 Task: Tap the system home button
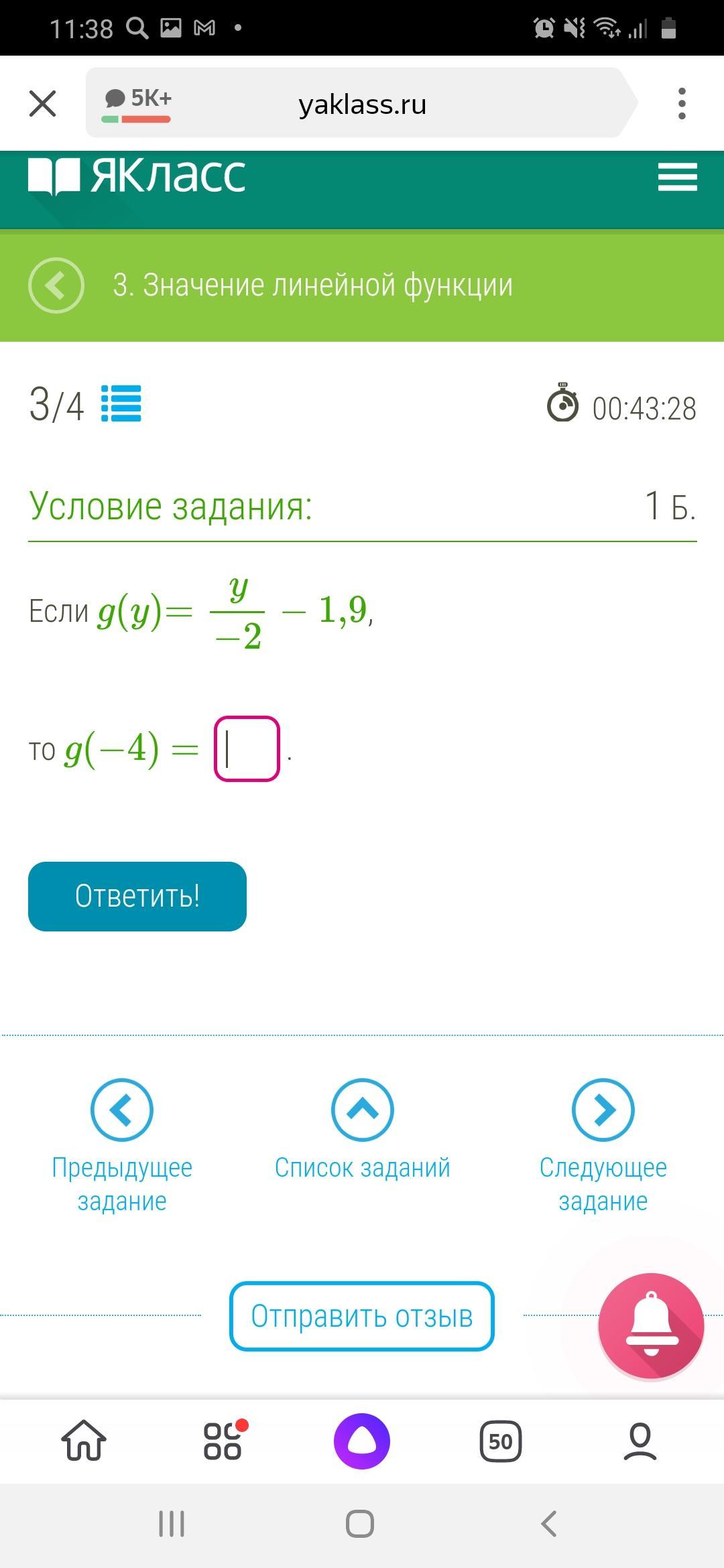click(x=360, y=1524)
